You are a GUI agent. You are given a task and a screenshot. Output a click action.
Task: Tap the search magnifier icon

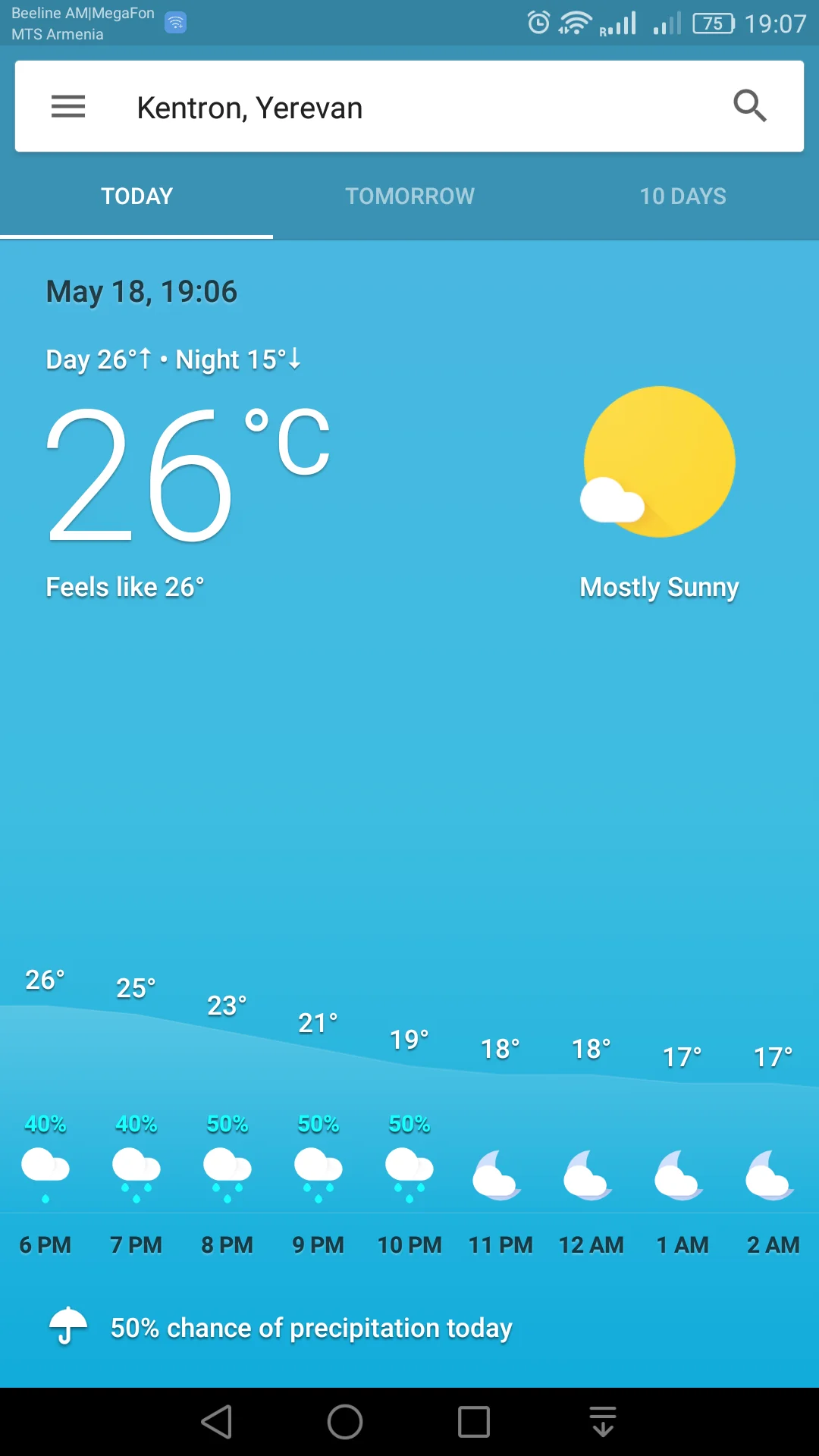point(749,106)
